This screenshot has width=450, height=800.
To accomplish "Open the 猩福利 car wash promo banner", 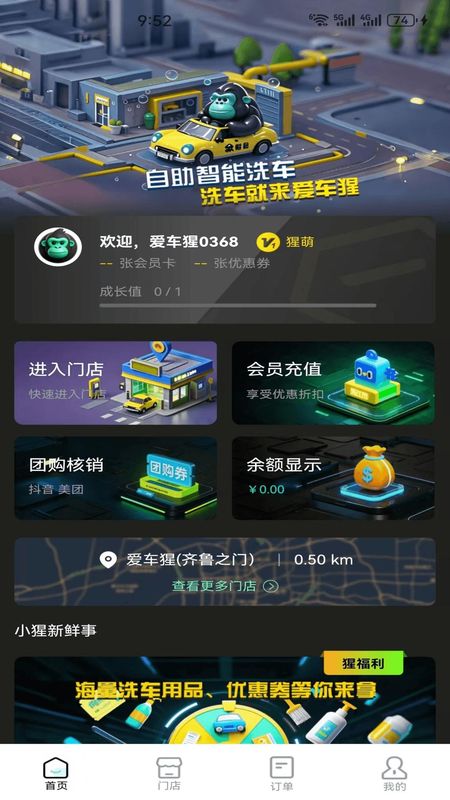I will coord(225,700).
